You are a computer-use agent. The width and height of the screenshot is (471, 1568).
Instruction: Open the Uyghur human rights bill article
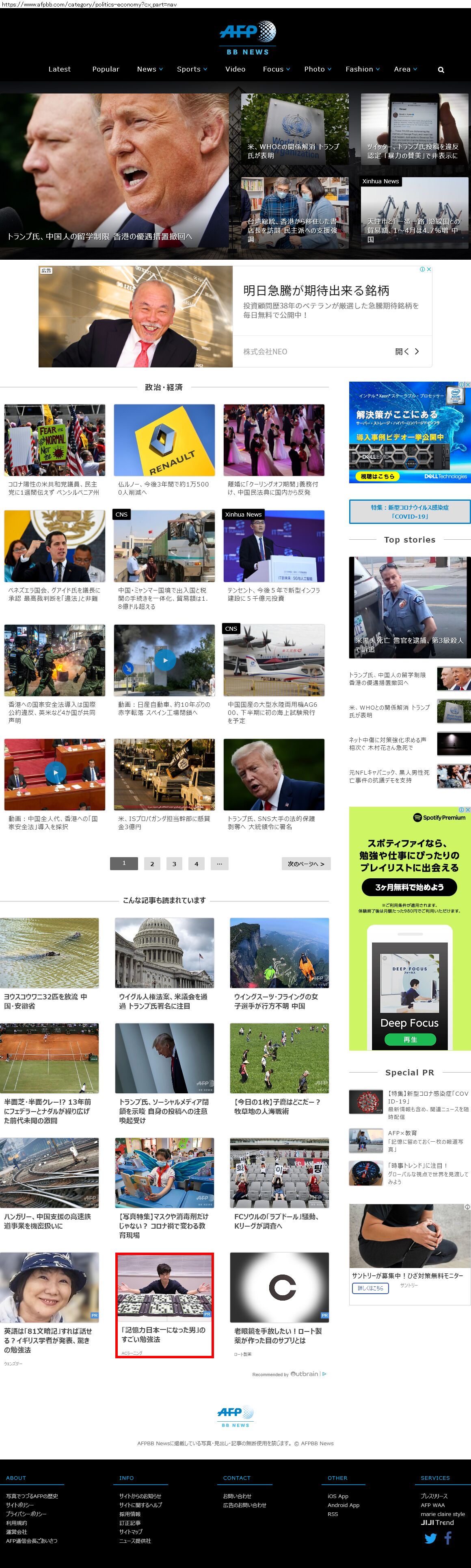[164, 953]
